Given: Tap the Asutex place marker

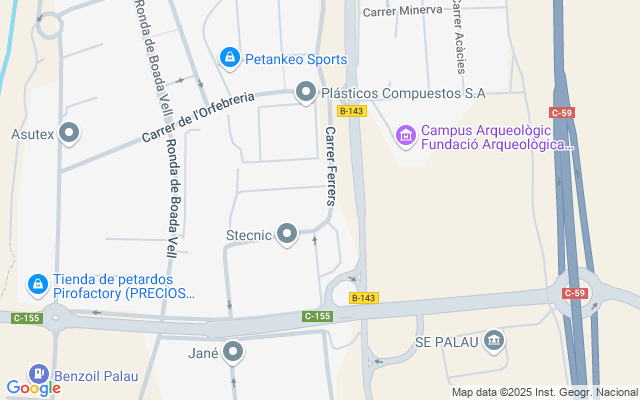Looking at the screenshot, I should [69, 132].
